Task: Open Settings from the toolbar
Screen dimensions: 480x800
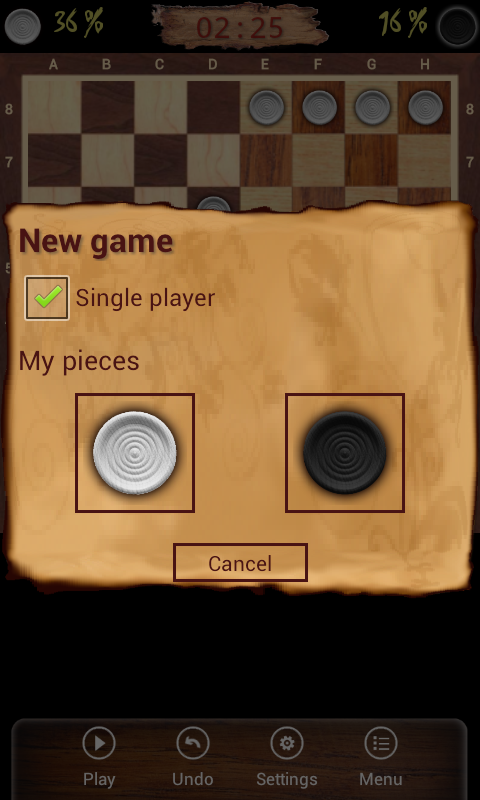Action: [x=287, y=757]
